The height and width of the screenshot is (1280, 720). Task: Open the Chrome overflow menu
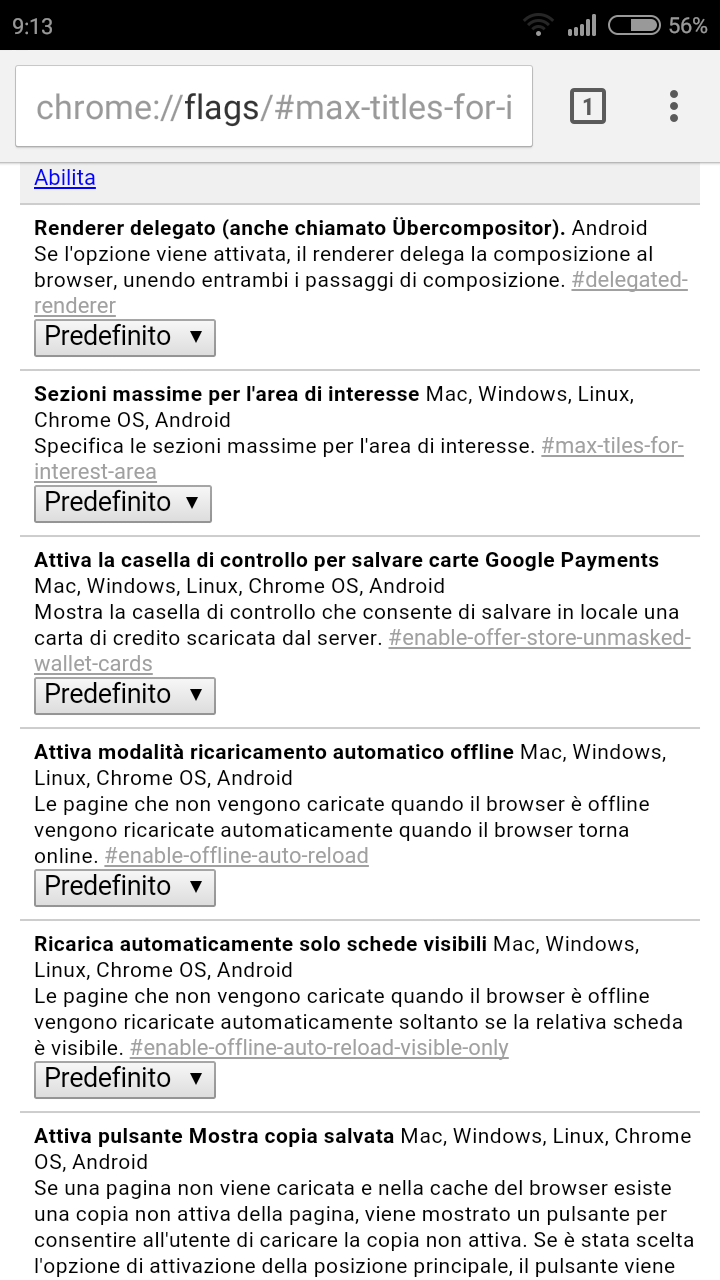point(674,106)
